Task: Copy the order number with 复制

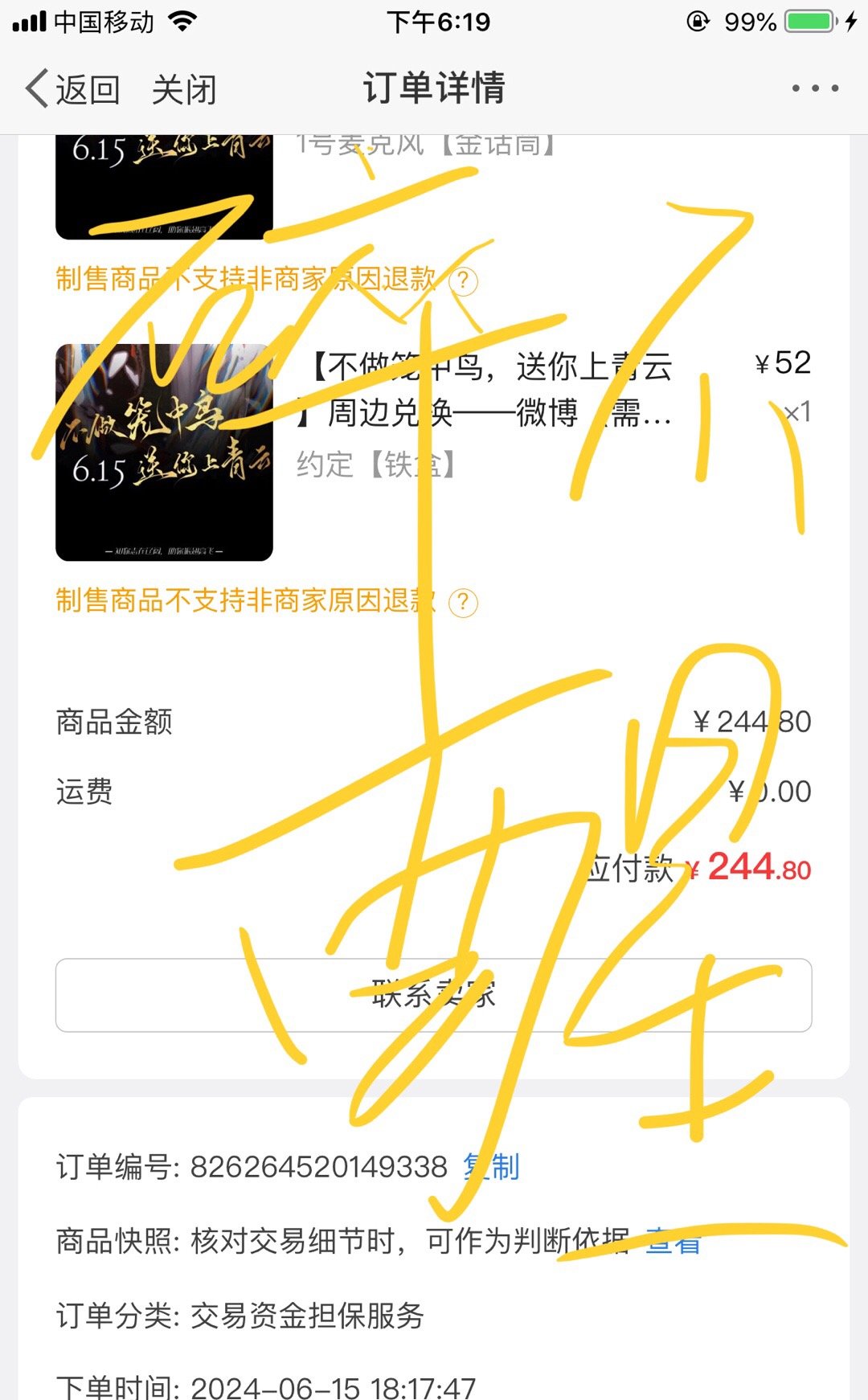Action: point(492,1167)
